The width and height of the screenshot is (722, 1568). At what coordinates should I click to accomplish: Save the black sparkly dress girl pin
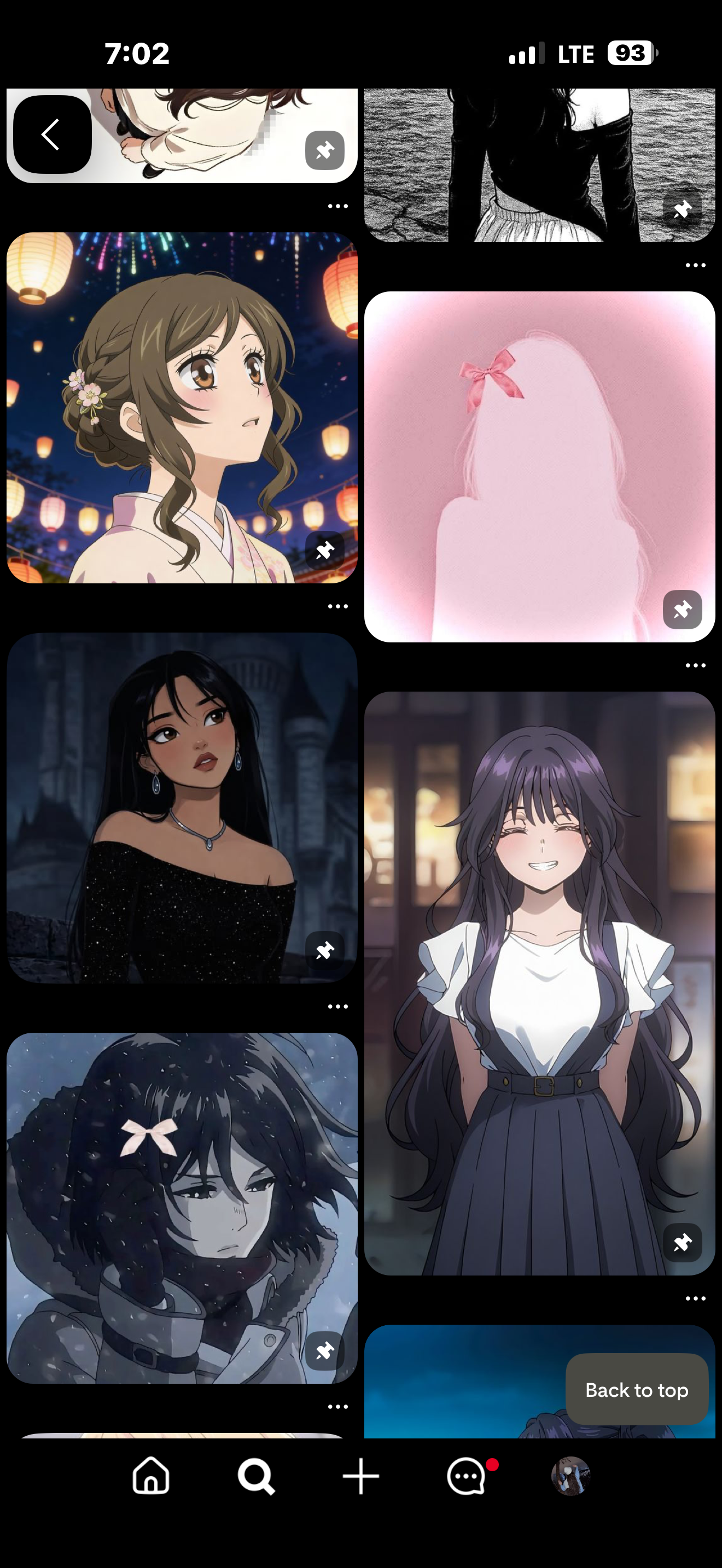[x=324, y=950]
